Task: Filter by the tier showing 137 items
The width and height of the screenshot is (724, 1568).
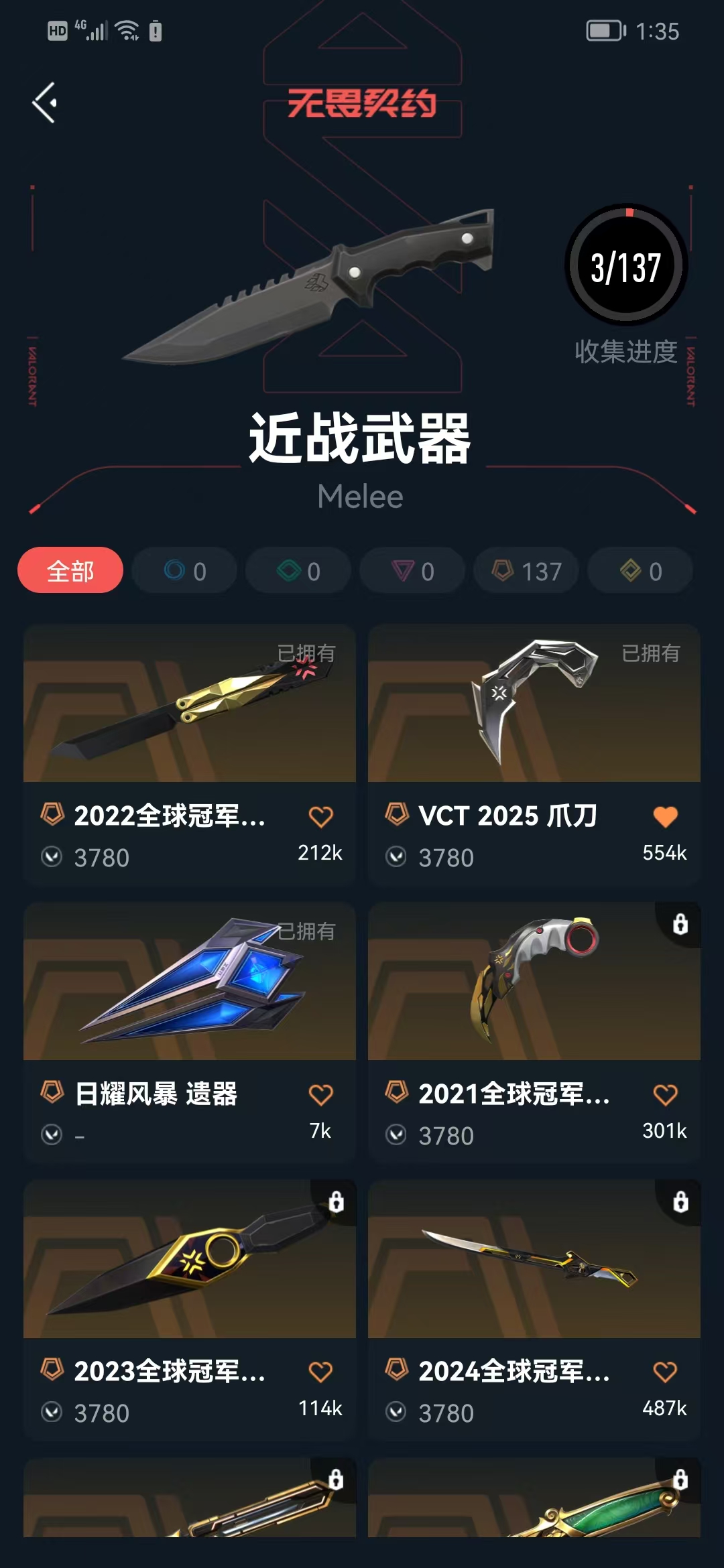Action: [526, 571]
